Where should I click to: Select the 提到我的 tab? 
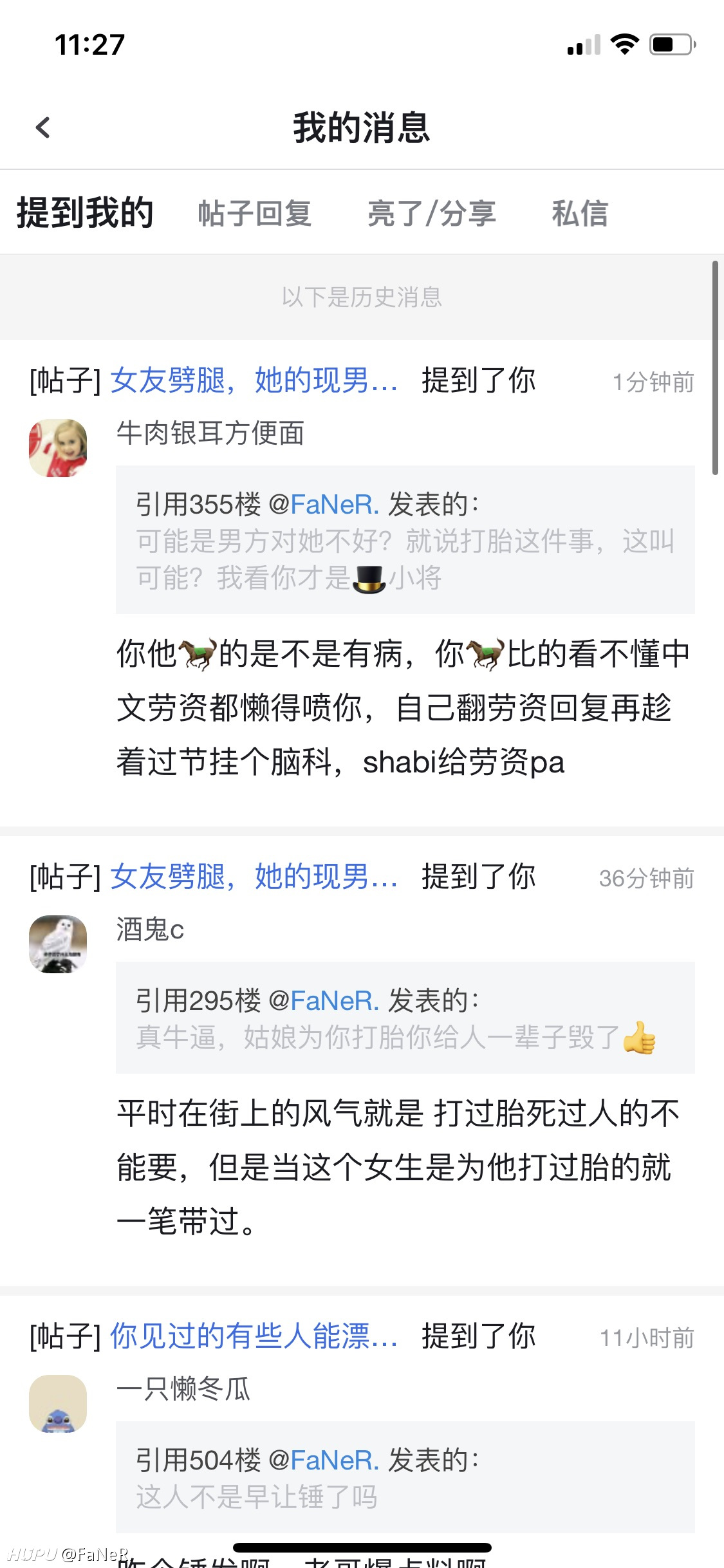(85, 213)
